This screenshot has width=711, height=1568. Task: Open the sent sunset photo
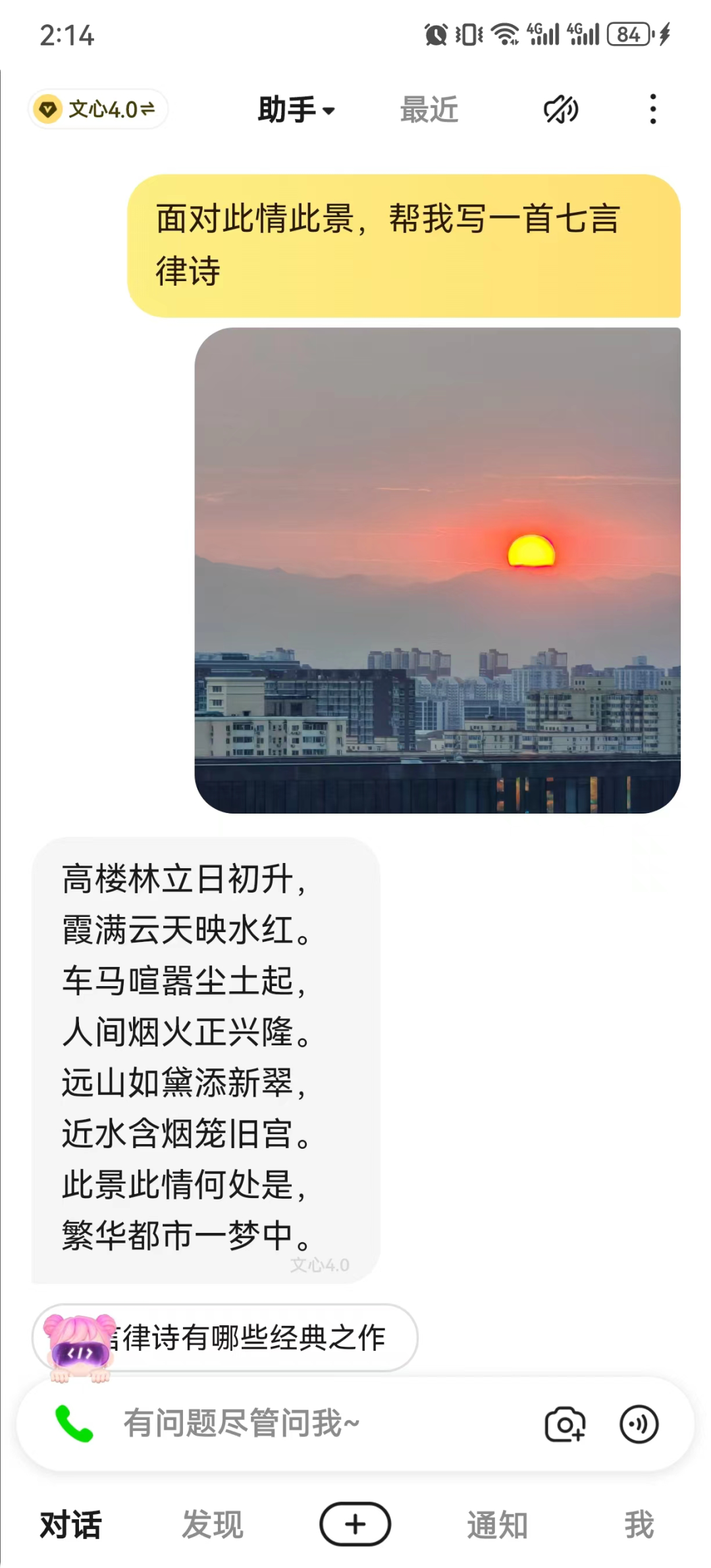pyautogui.click(x=437, y=570)
